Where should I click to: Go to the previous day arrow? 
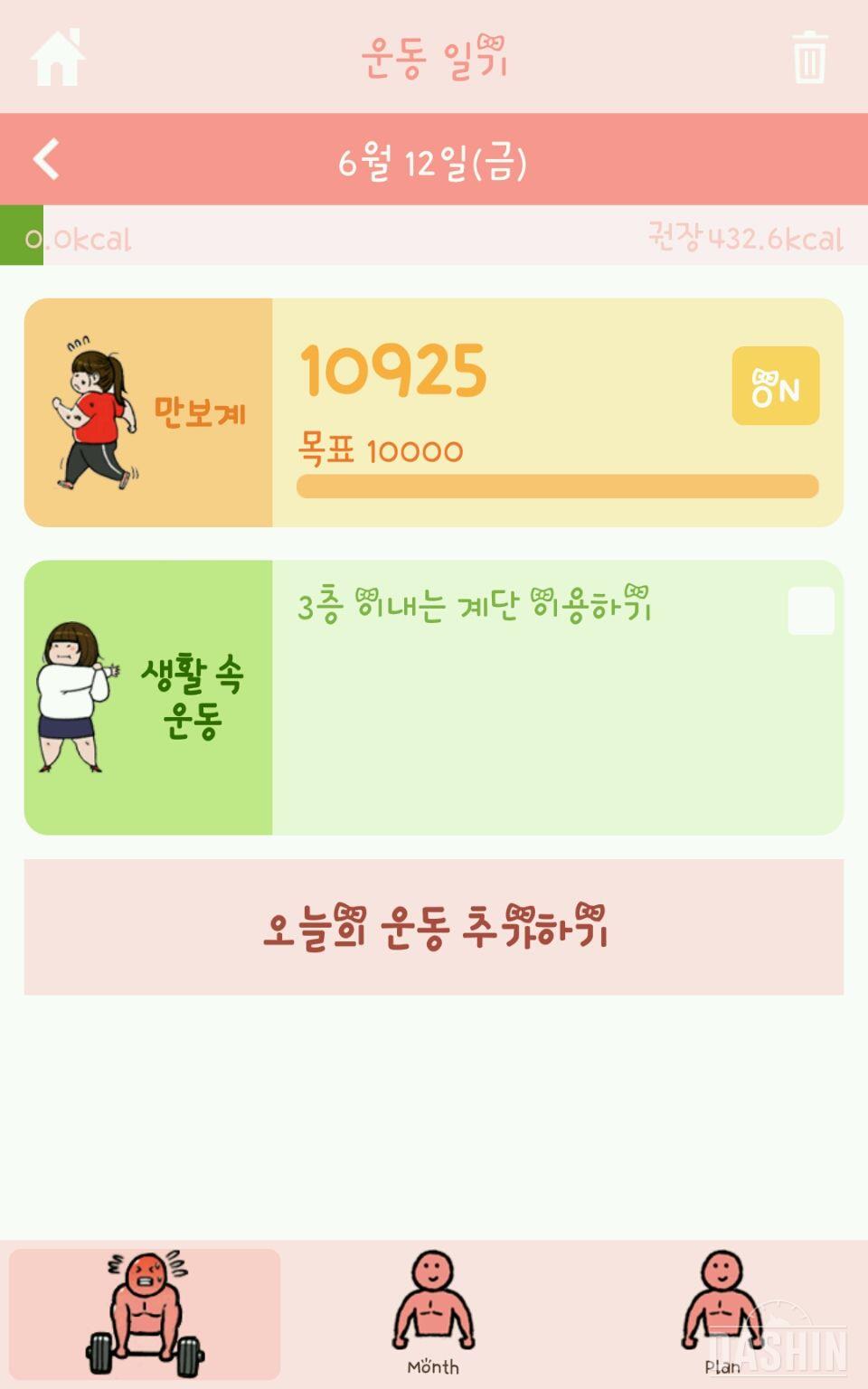point(47,159)
